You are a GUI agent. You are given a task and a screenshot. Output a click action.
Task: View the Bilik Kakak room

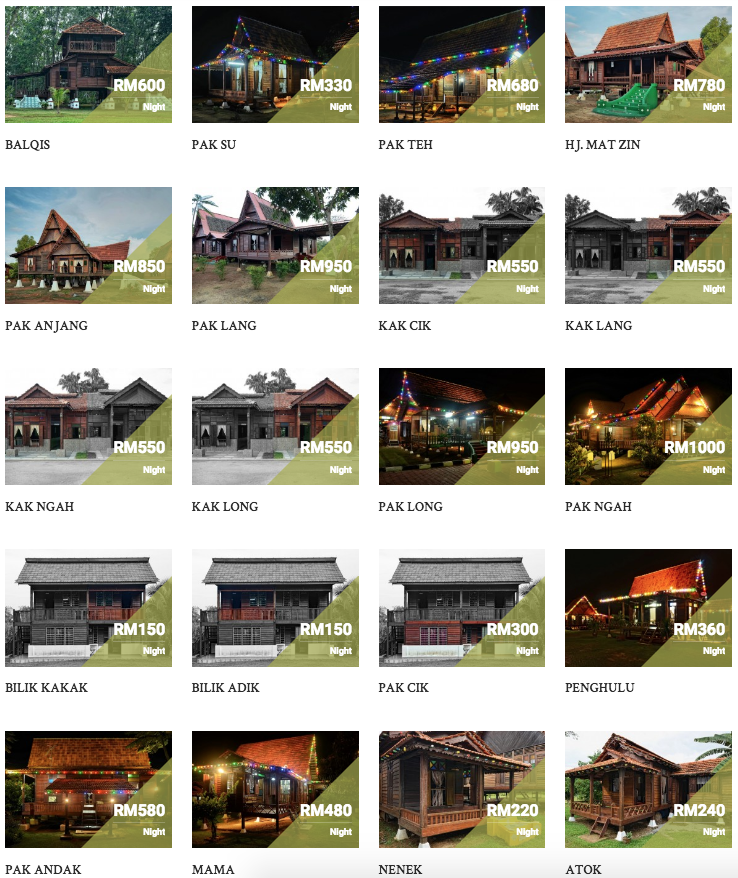pyautogui.click(x=88, y=608)
